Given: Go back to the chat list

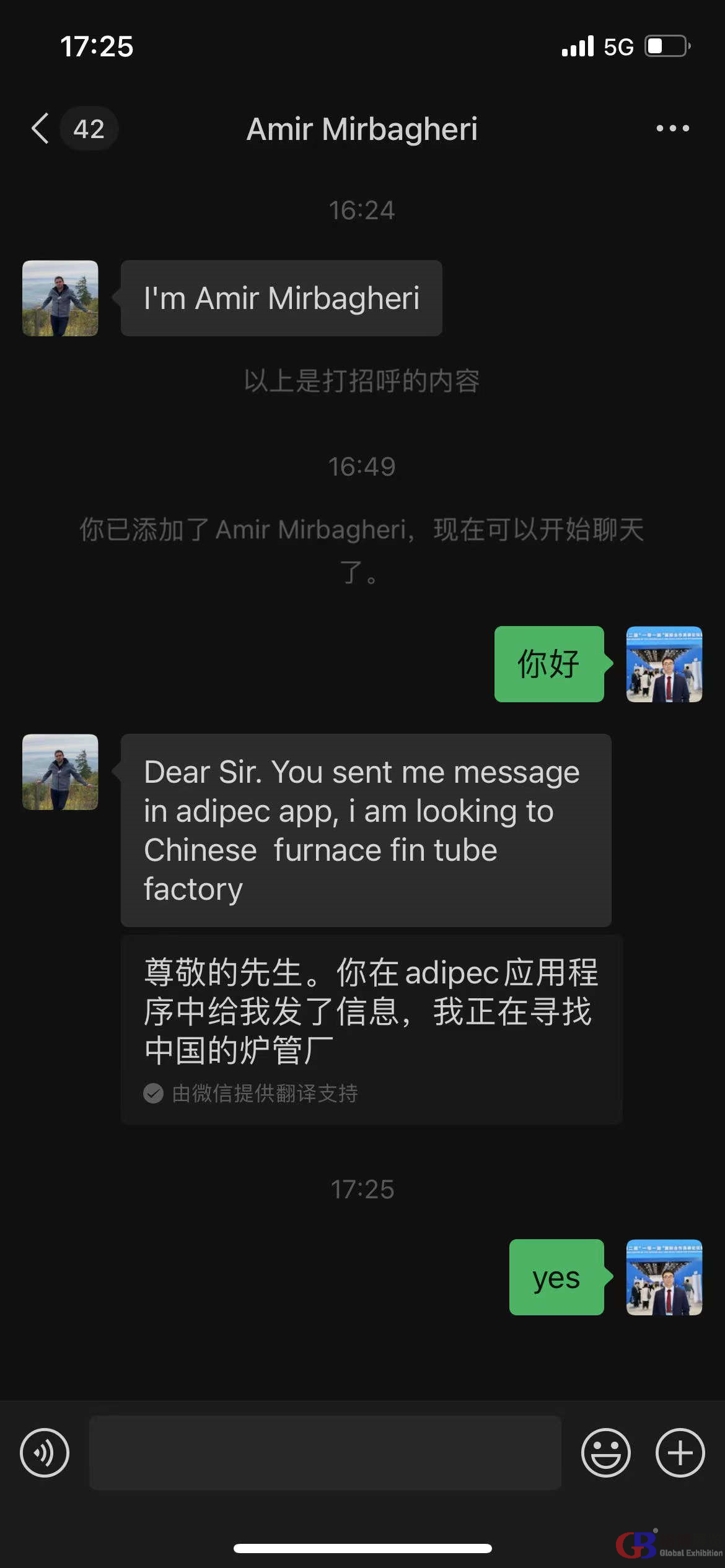Looking at the screenshot, I should (x=41, y=129).
